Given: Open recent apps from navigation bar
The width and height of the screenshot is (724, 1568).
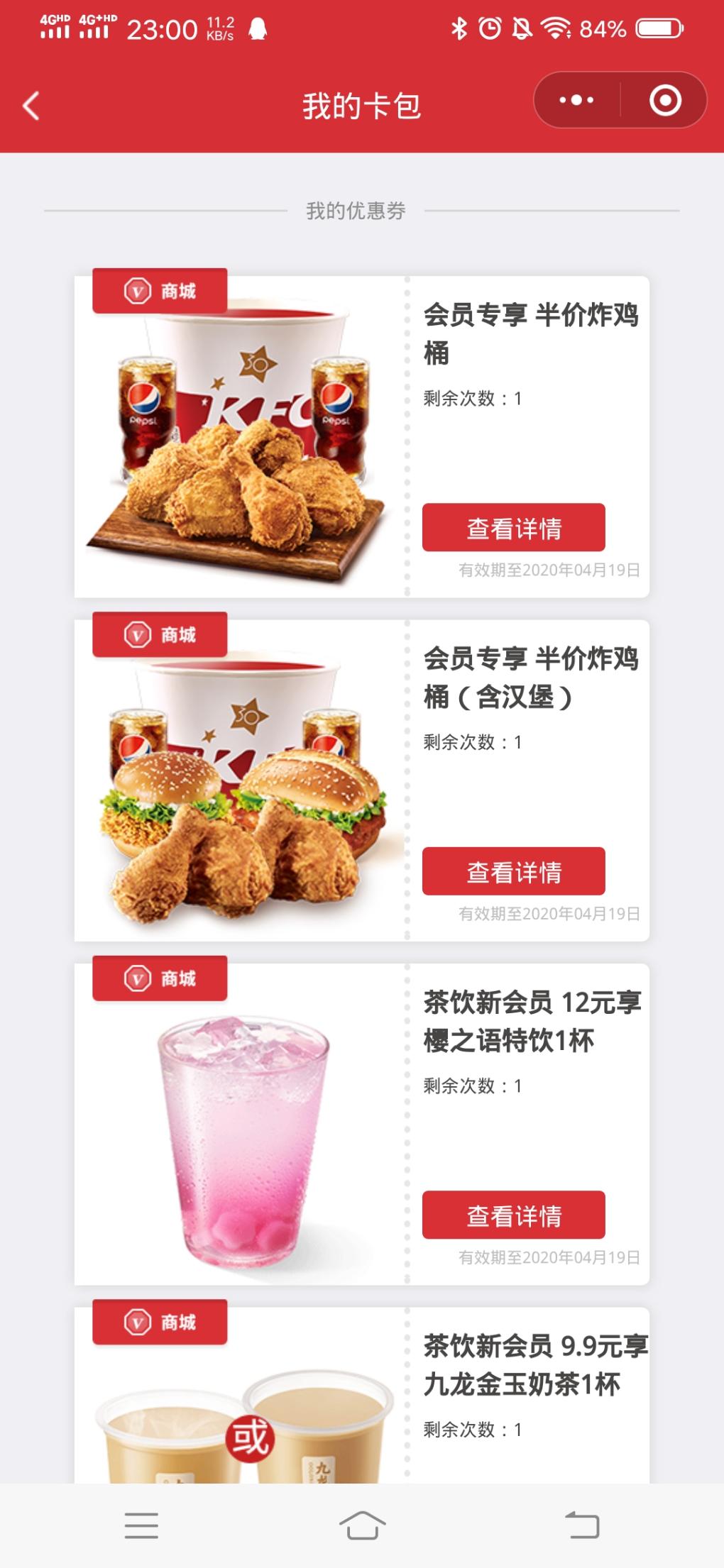Looking at the screenshot, I should click(x=141, y=1525).
